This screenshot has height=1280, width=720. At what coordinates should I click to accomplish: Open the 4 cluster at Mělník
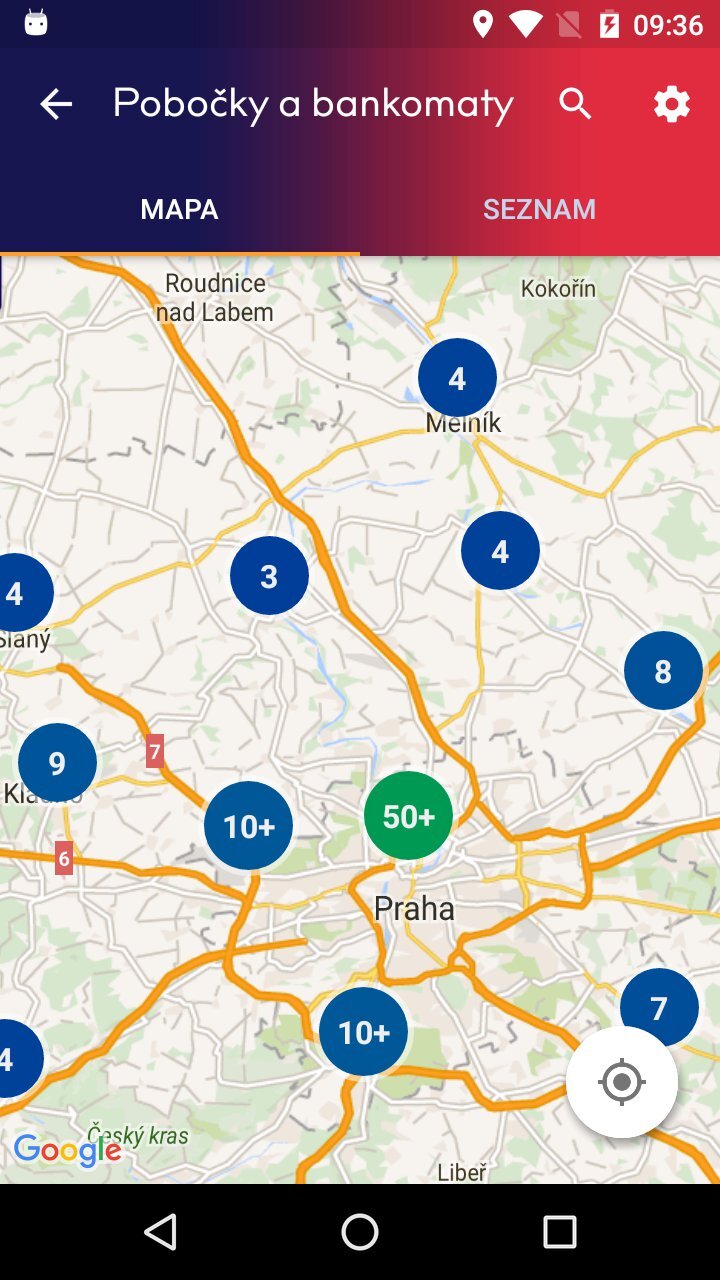pos(457,378)
